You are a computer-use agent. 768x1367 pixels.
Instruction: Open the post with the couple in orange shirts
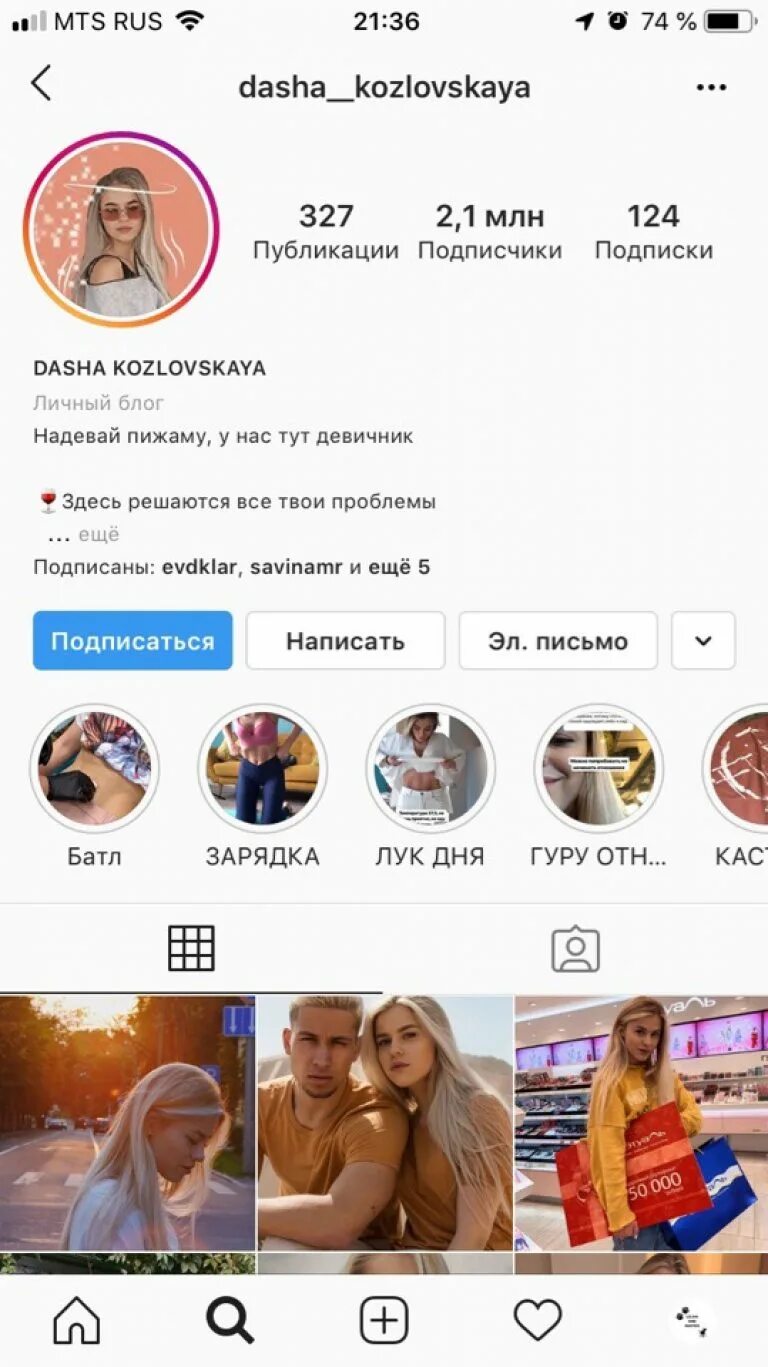[385, 1122]
